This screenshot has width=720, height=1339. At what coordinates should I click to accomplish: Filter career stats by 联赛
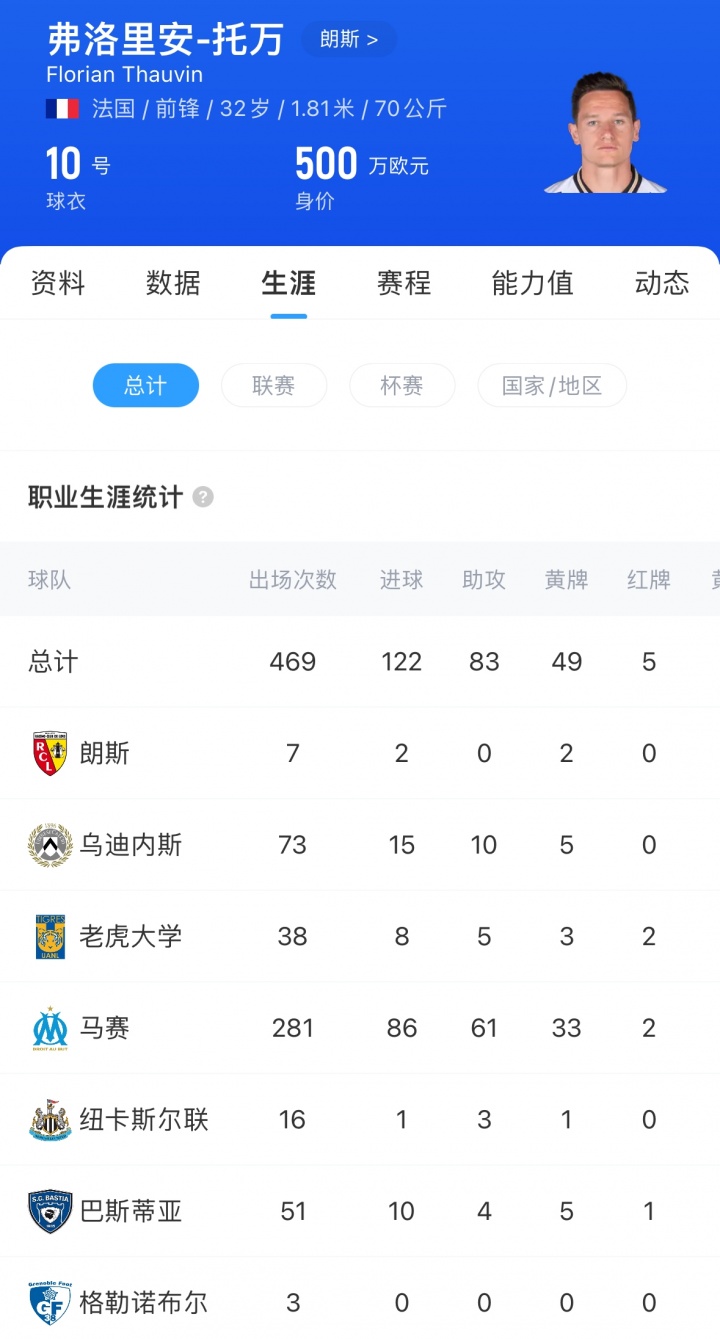coord(273,385)
